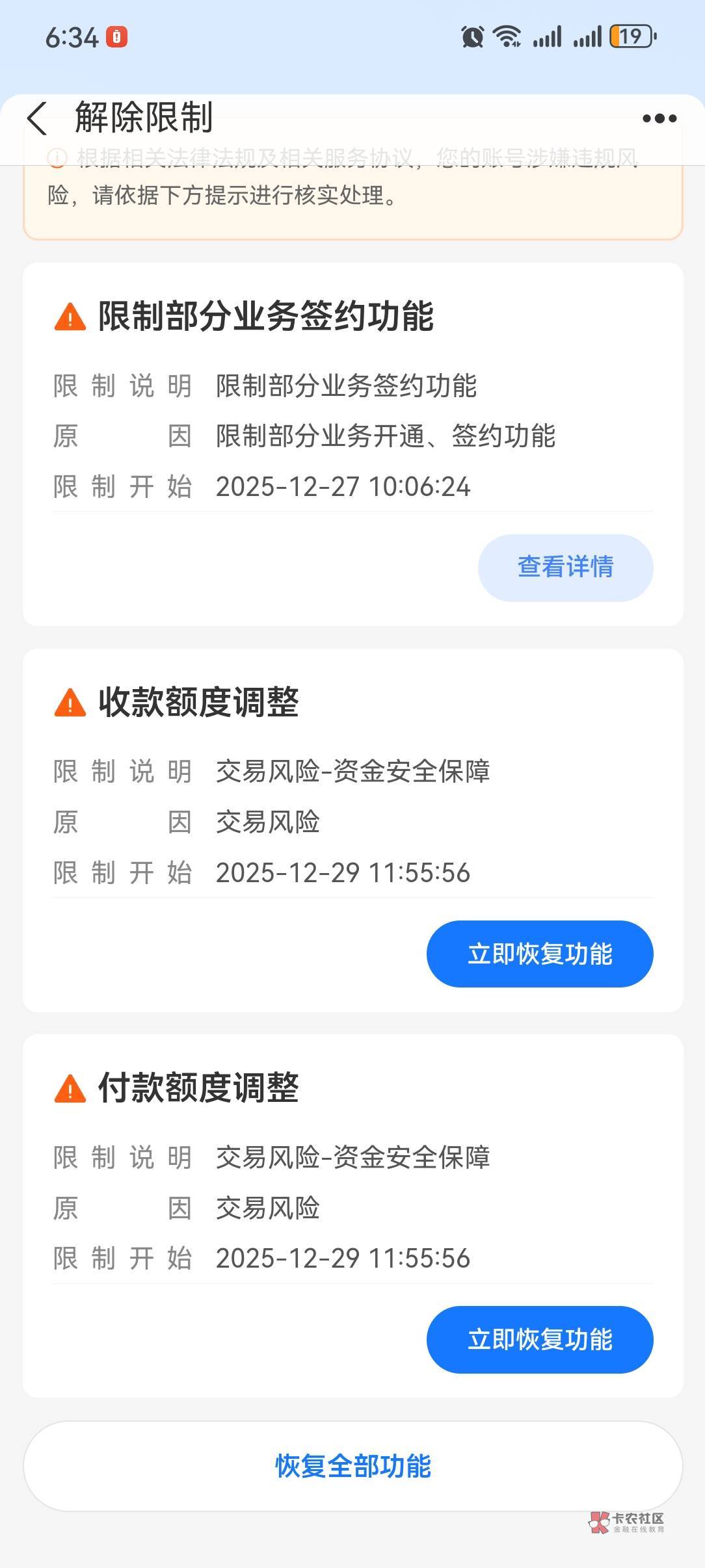Open the three-dot overflow menu

click(659, 119)
